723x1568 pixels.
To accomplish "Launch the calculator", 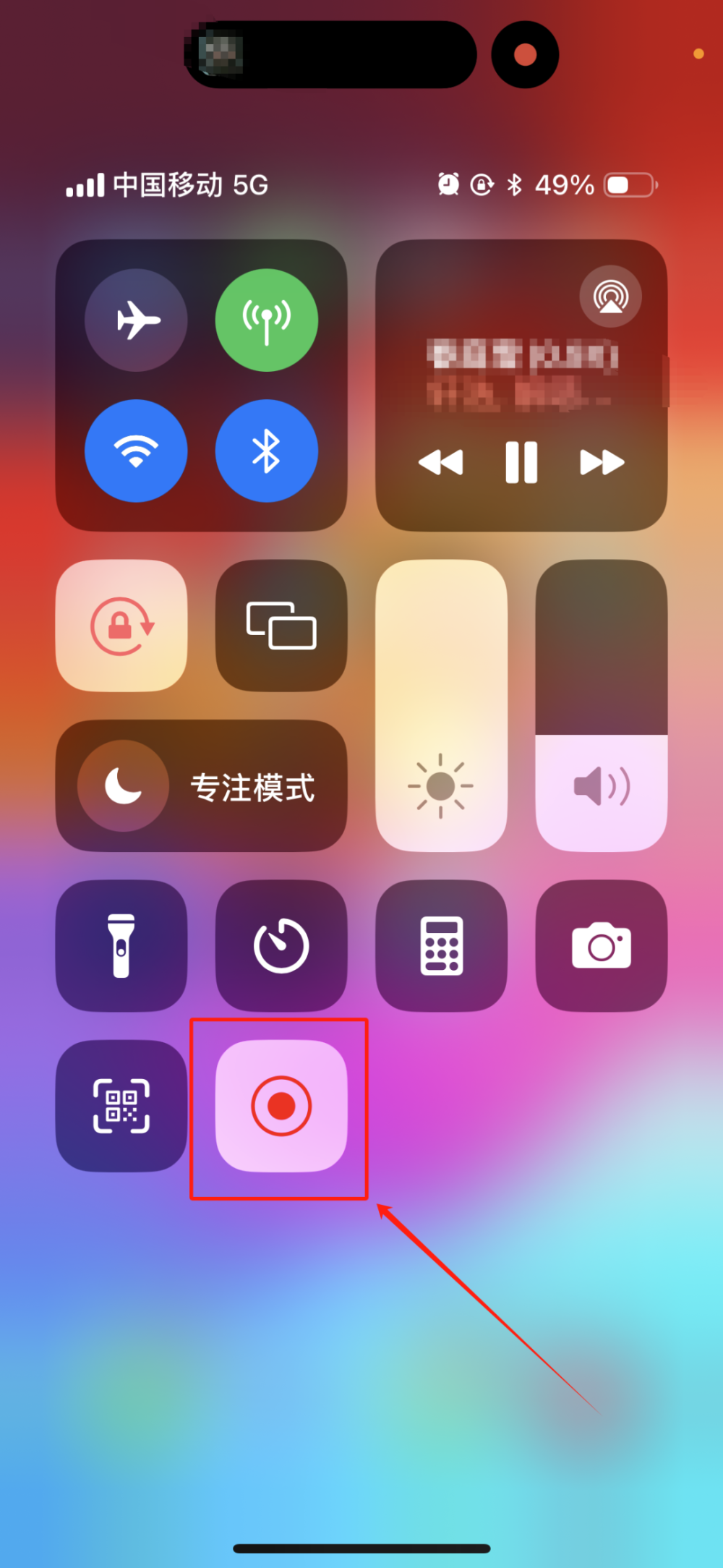I will point(441,945).
